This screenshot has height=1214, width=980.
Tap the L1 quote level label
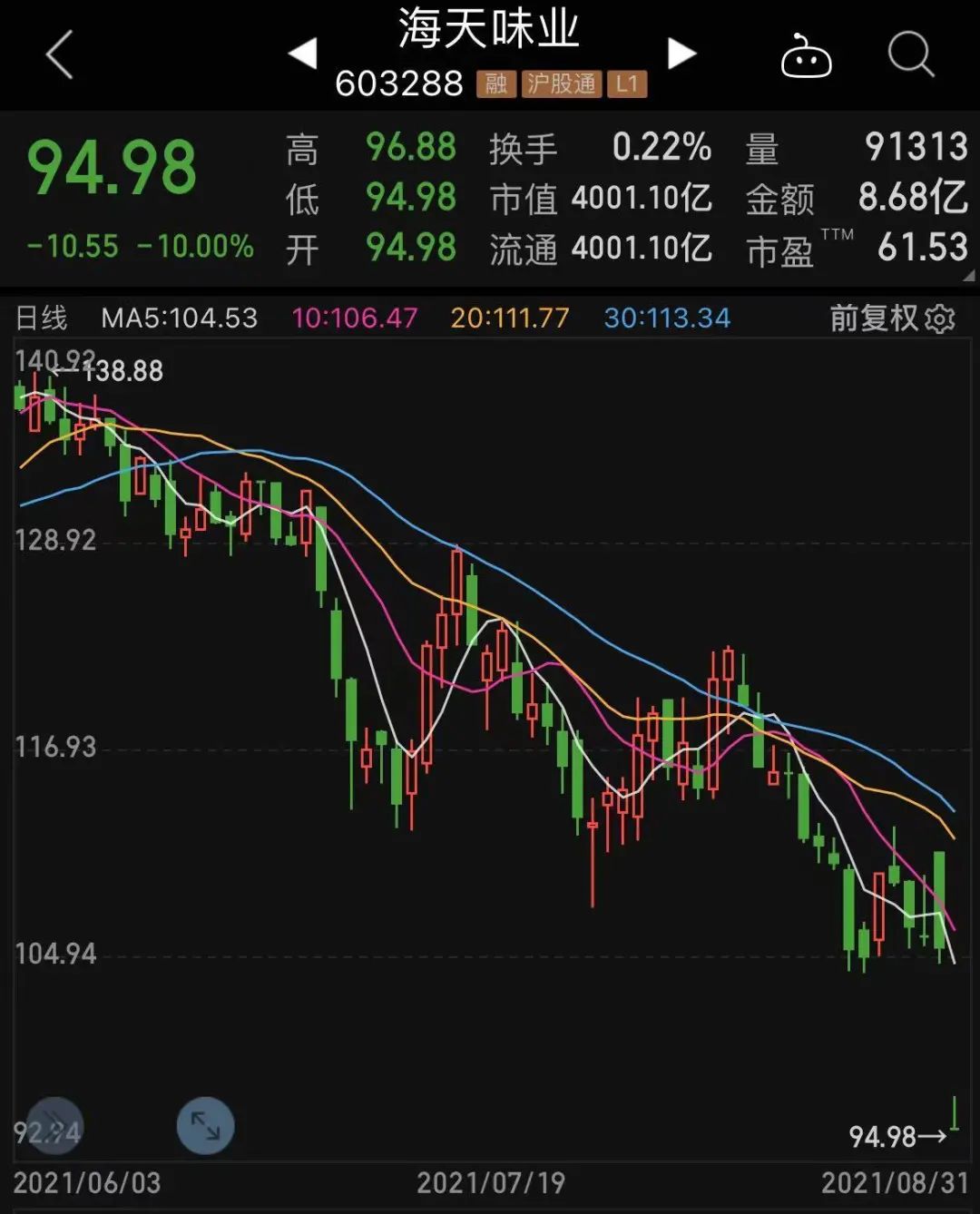click(x=624, y=83)
